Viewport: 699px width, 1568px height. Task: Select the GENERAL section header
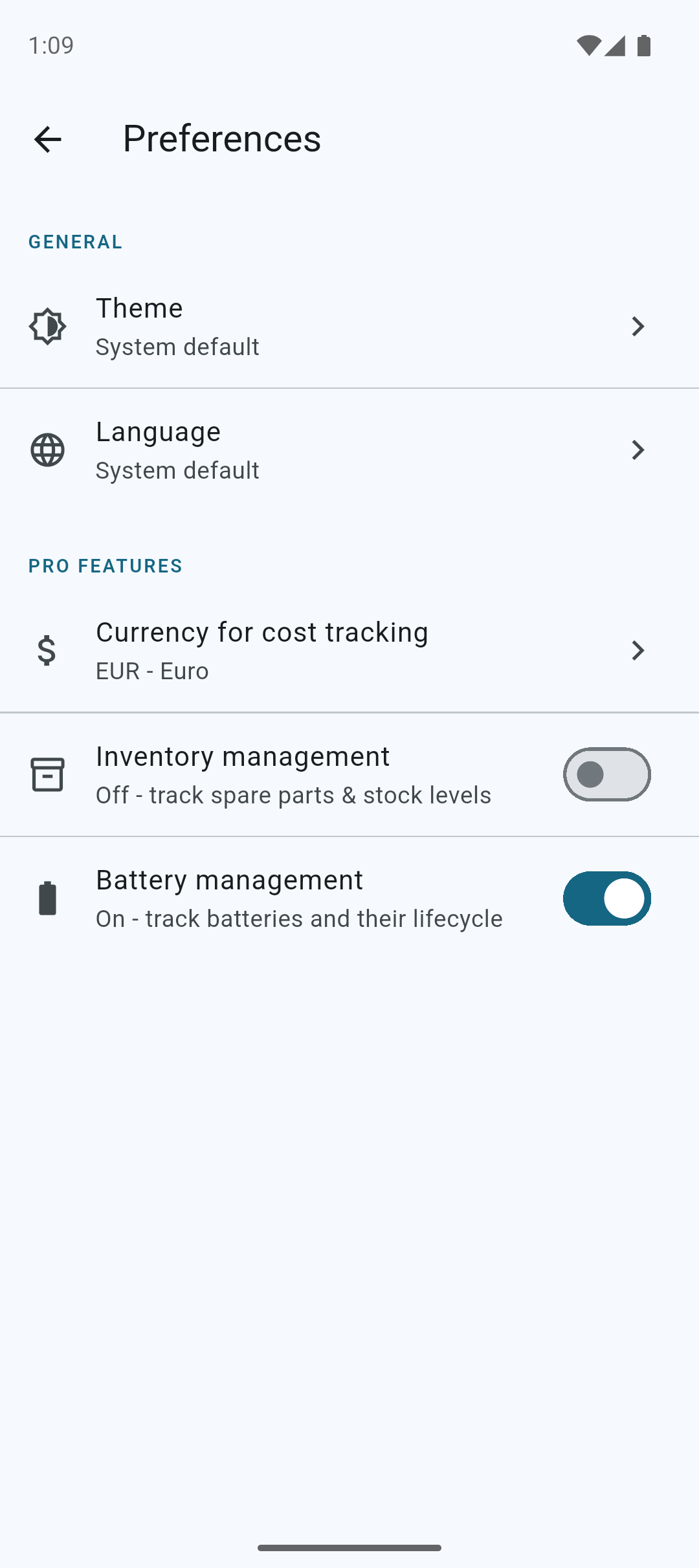pyautogui.click(x=75, y=242)
